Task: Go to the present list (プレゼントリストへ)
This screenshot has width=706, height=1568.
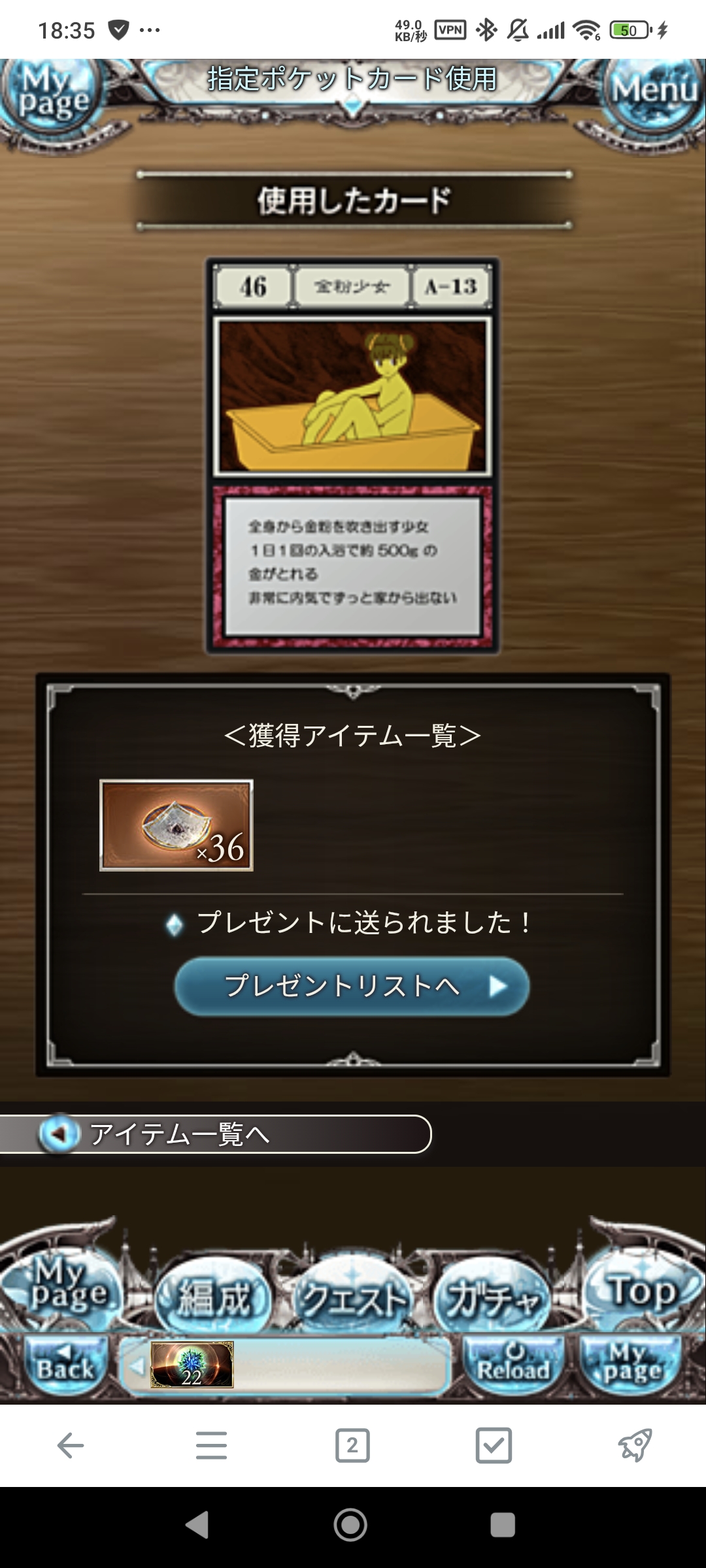Action: point(352,986)
